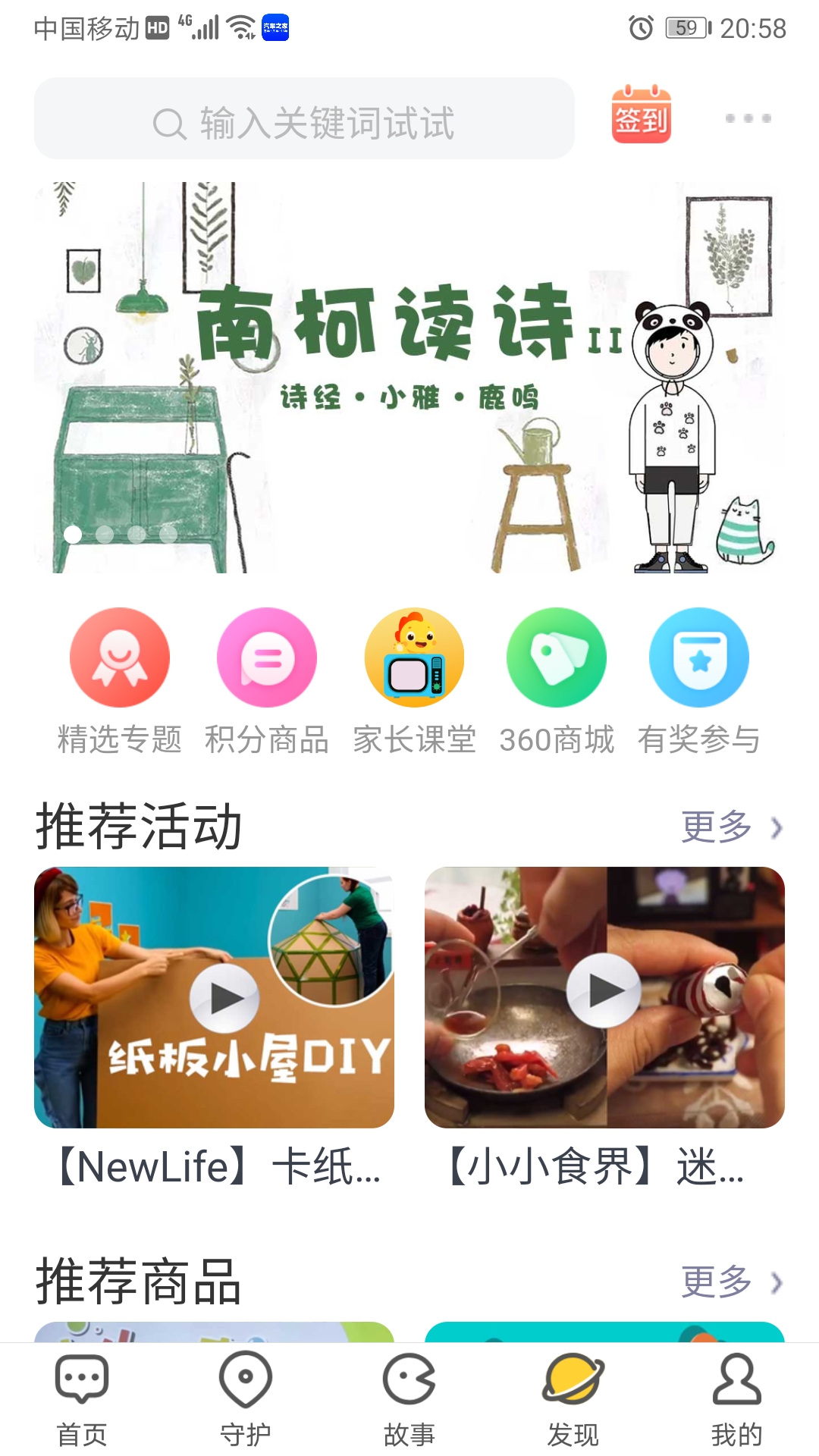Tap the keyword search box
819x1456 pixels.
(x=304, y=118)
